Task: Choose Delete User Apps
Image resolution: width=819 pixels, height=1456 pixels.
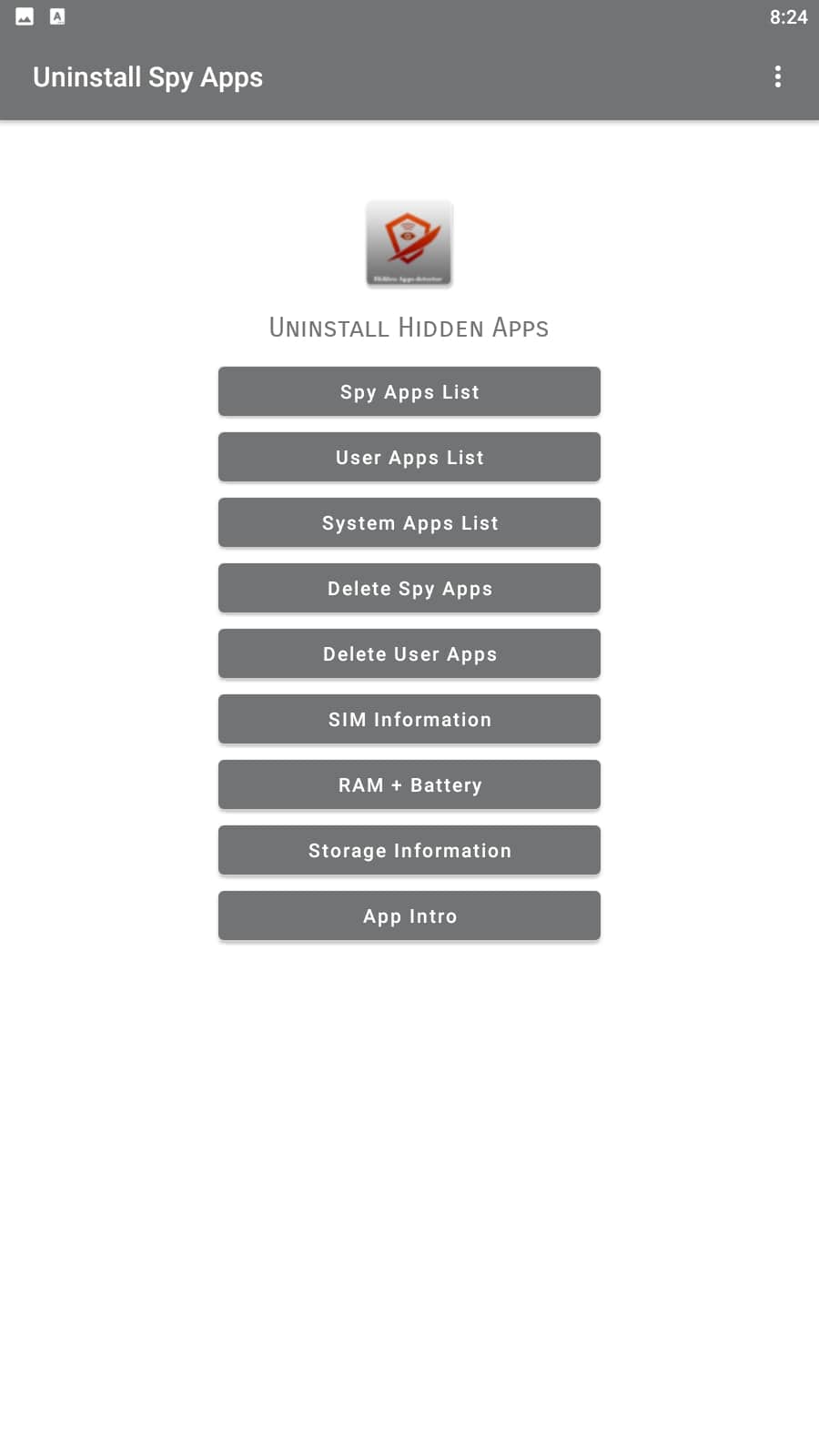Action: click(409, 653)
